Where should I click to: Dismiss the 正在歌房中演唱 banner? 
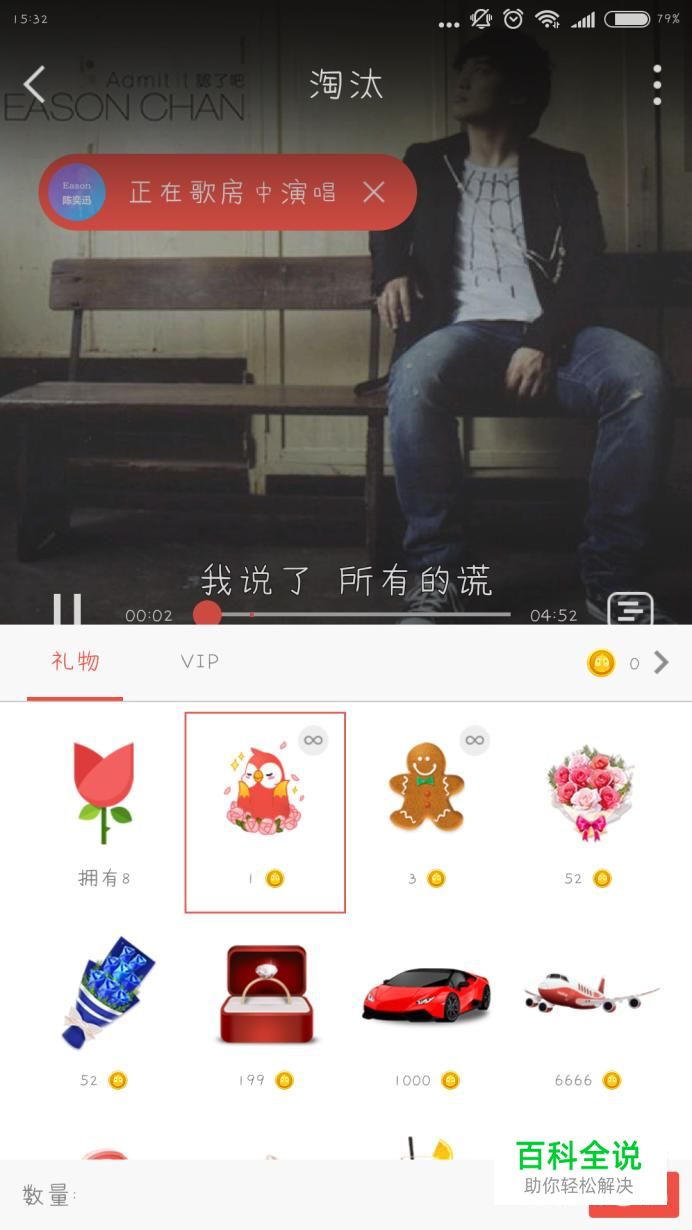(x=373, y=192)
